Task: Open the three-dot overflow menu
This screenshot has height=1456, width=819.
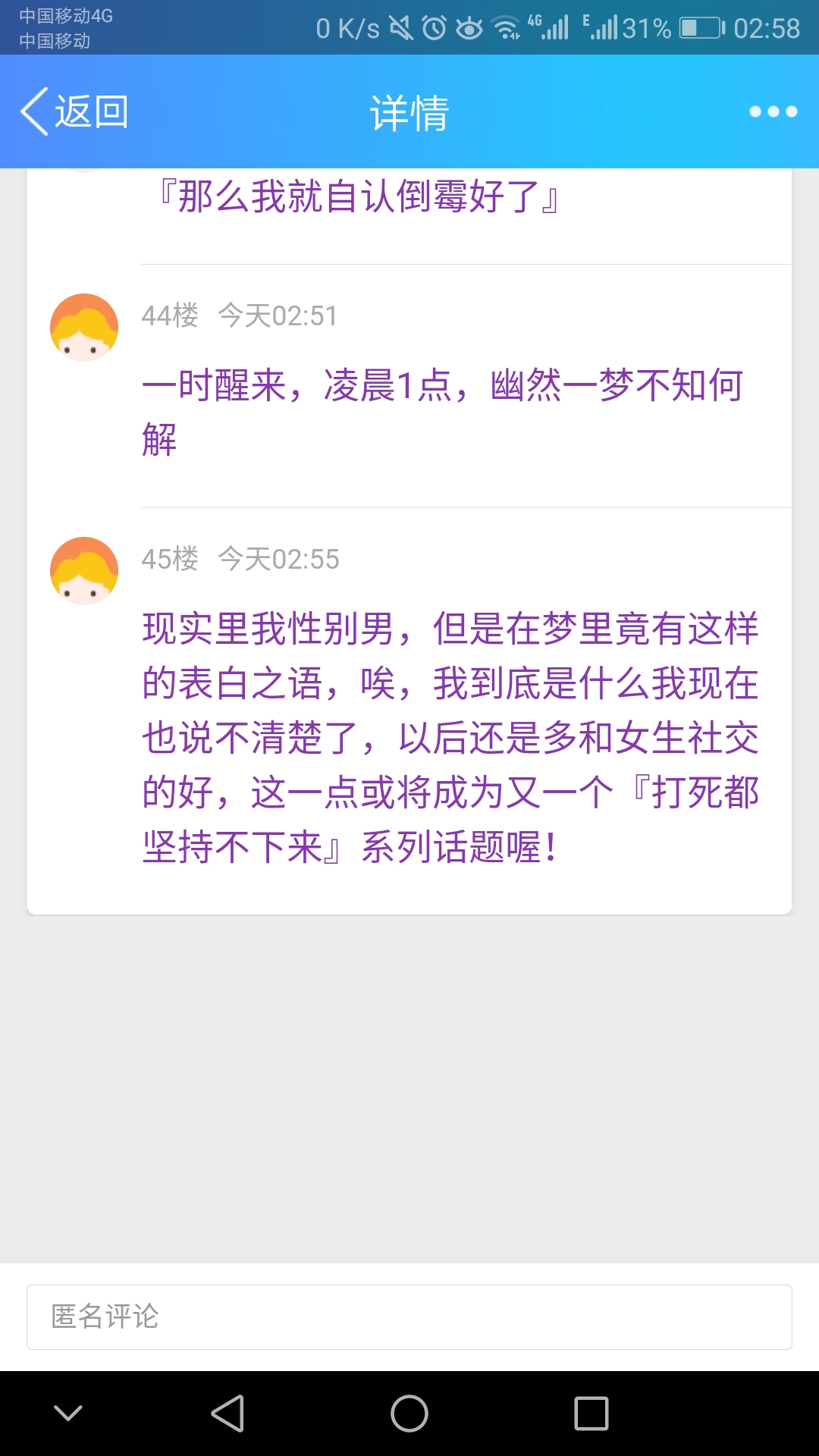Action: tap(773, 111)
